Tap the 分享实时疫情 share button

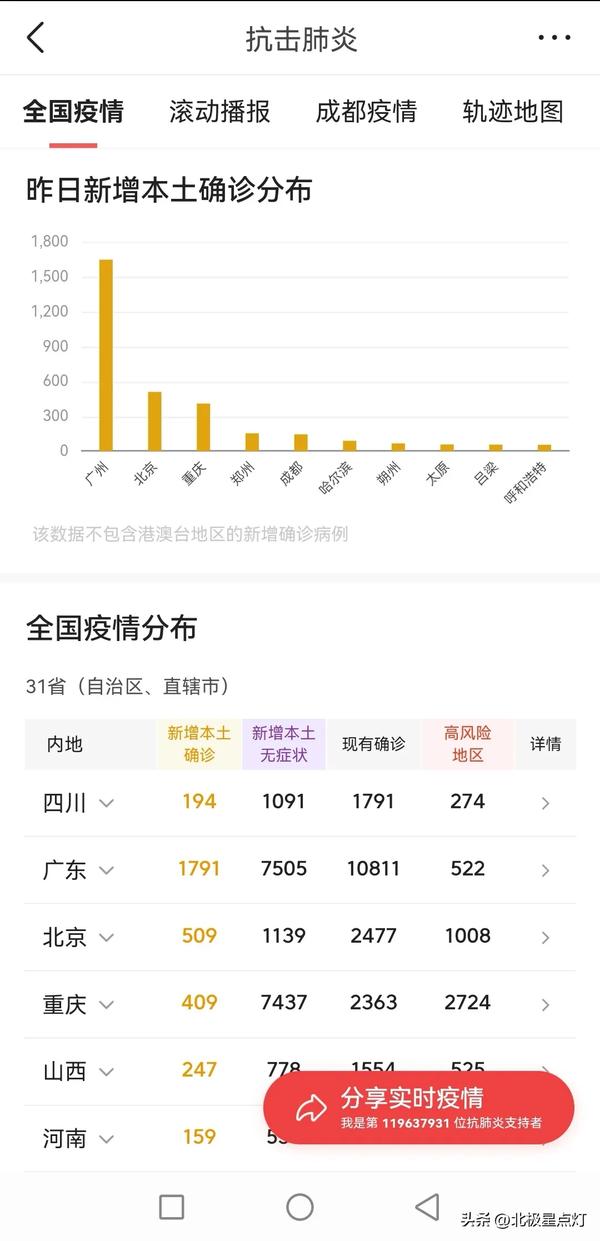(x=419, y=1107)
